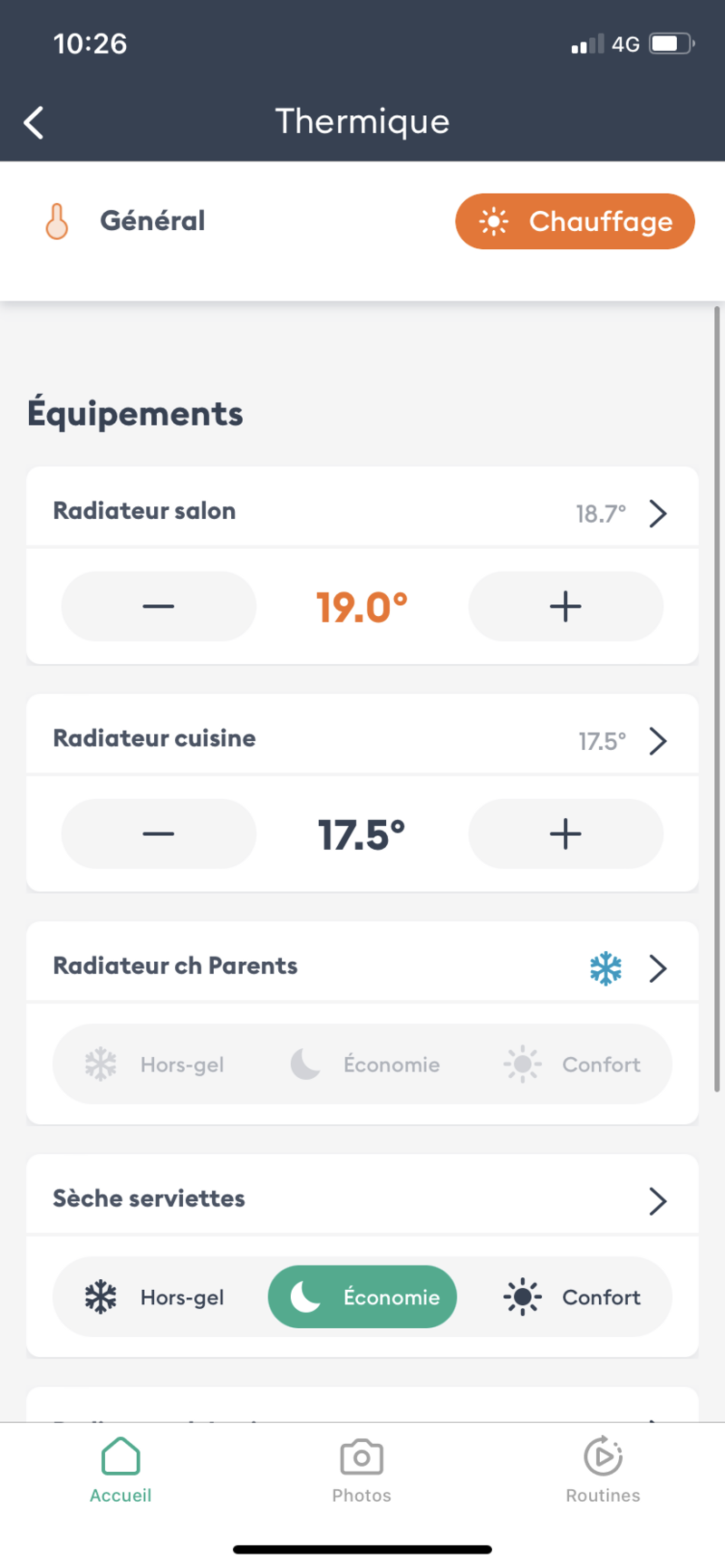Open the Routines tab
Viewport: 725px width, 1568px height.
603,1469
